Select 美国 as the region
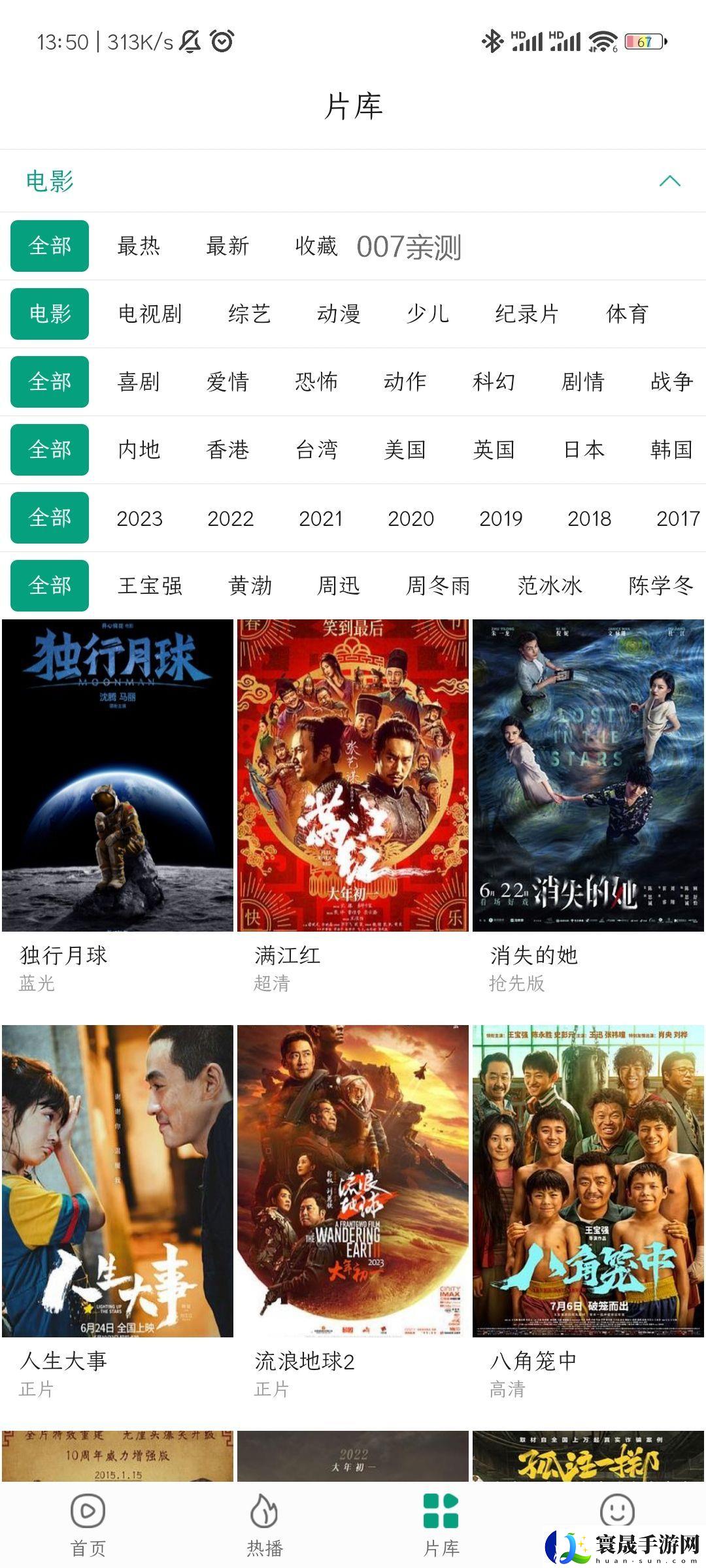Image resolution: width=706 pixels, height=1568 pixels. click(x=405, y=450)
